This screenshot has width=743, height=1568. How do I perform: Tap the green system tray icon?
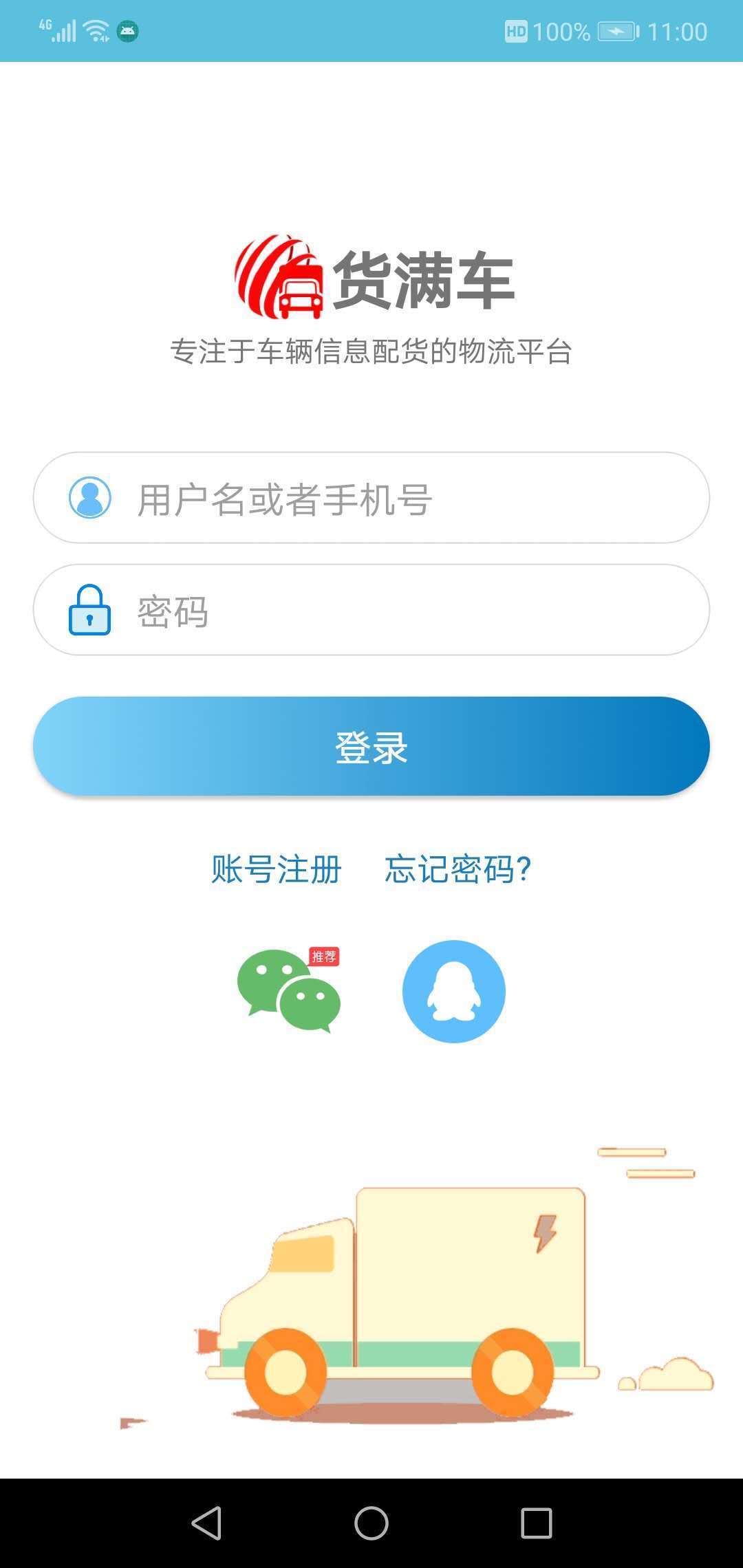(x=127, y=30)
